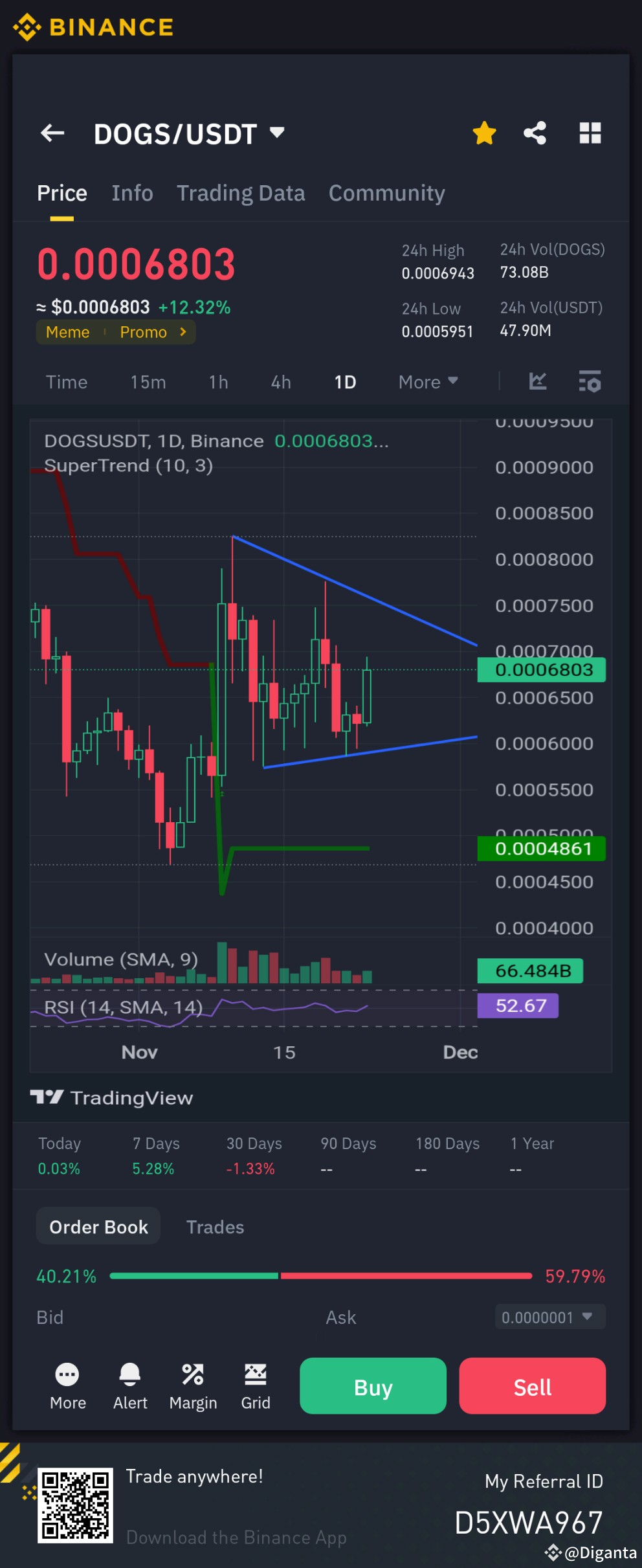Toggle the favorite star for DOGS/USDT

[484, 133]
